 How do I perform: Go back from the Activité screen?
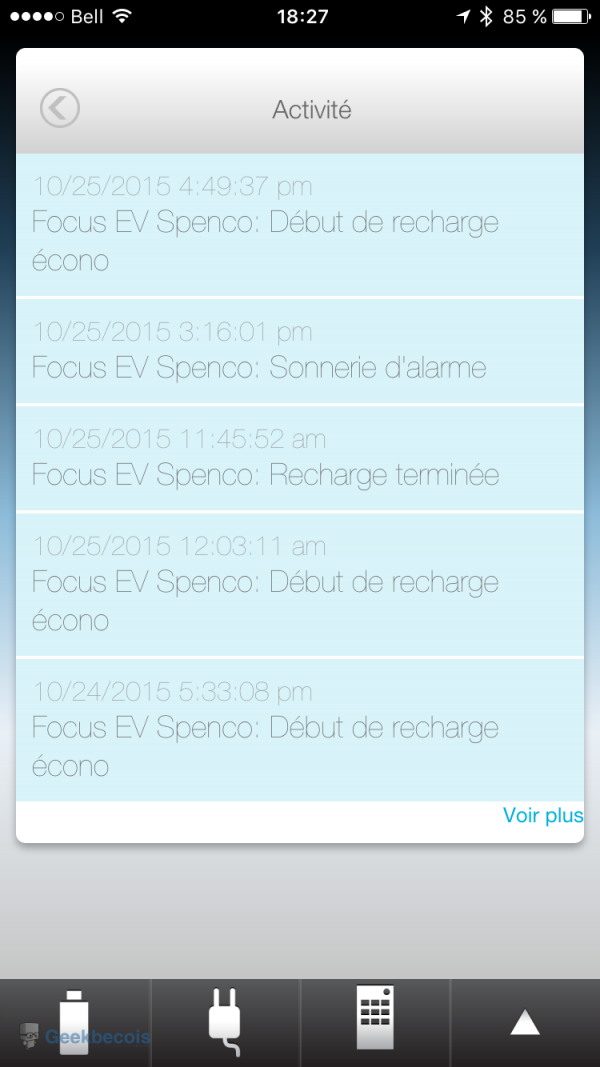click(60, 108)
